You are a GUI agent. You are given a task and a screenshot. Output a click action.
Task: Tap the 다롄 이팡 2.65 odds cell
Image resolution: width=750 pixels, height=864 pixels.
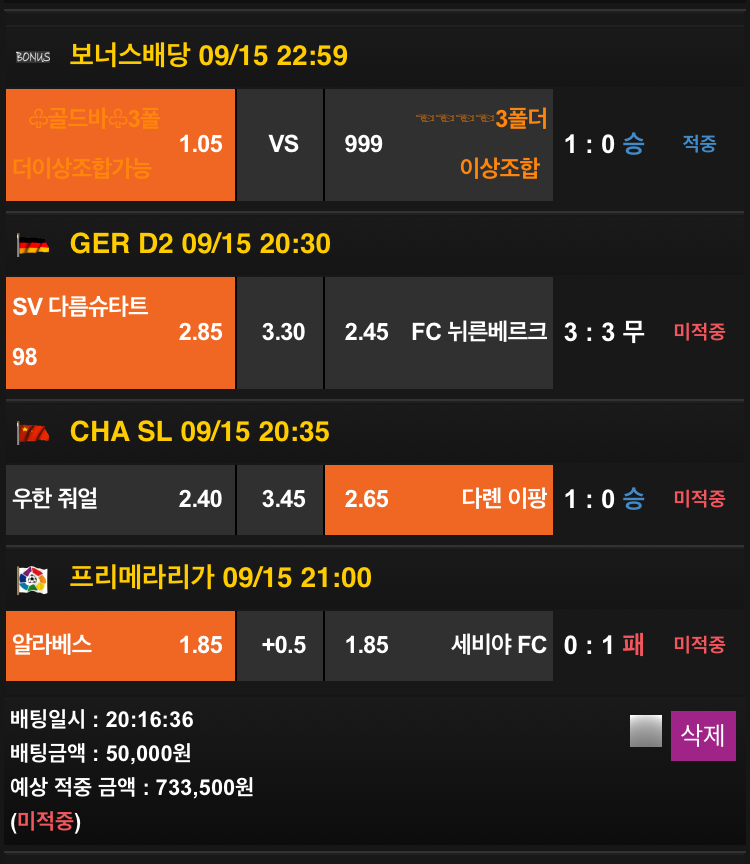pyautogui.click(x=439, y=500)
